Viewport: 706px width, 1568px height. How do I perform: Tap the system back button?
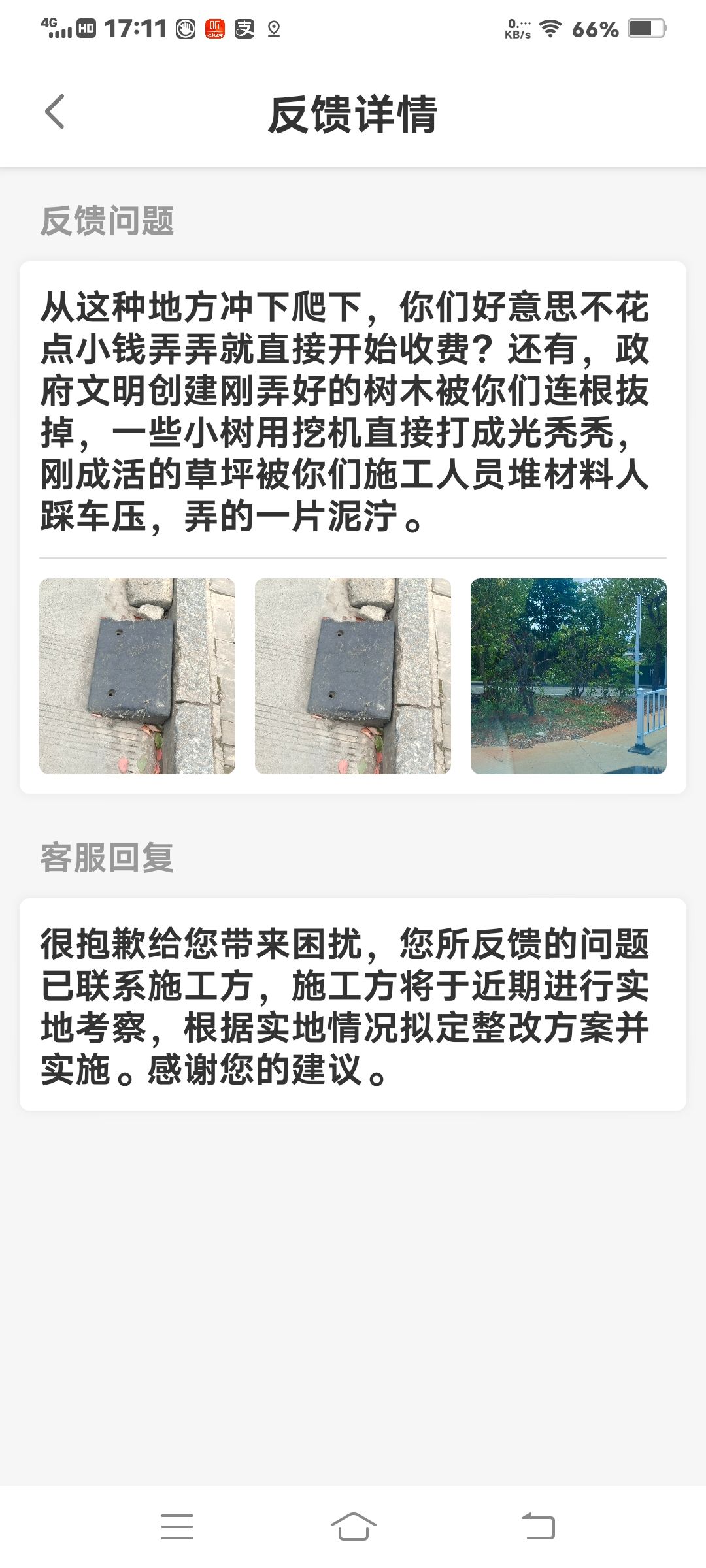(x=538, y=1527)
